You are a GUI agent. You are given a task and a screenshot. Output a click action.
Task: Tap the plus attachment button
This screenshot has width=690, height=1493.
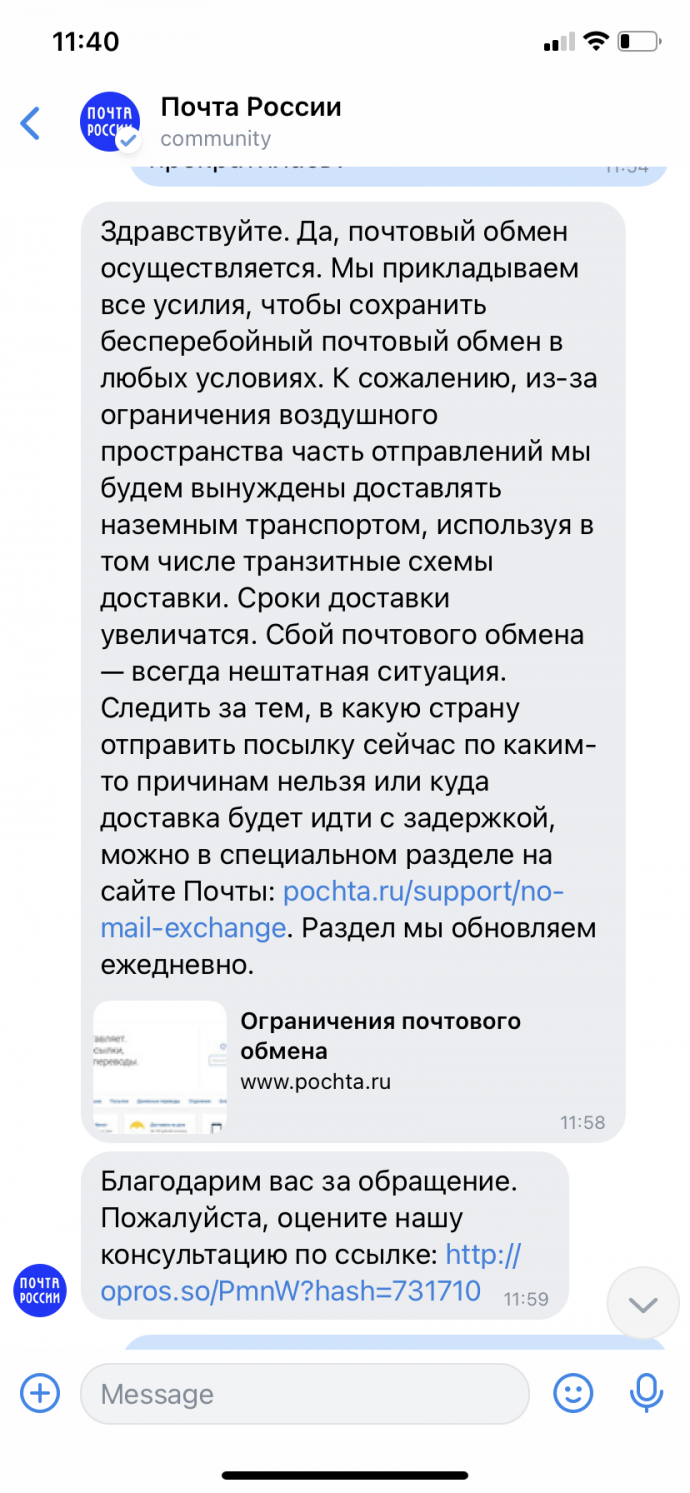(40, 1393)
